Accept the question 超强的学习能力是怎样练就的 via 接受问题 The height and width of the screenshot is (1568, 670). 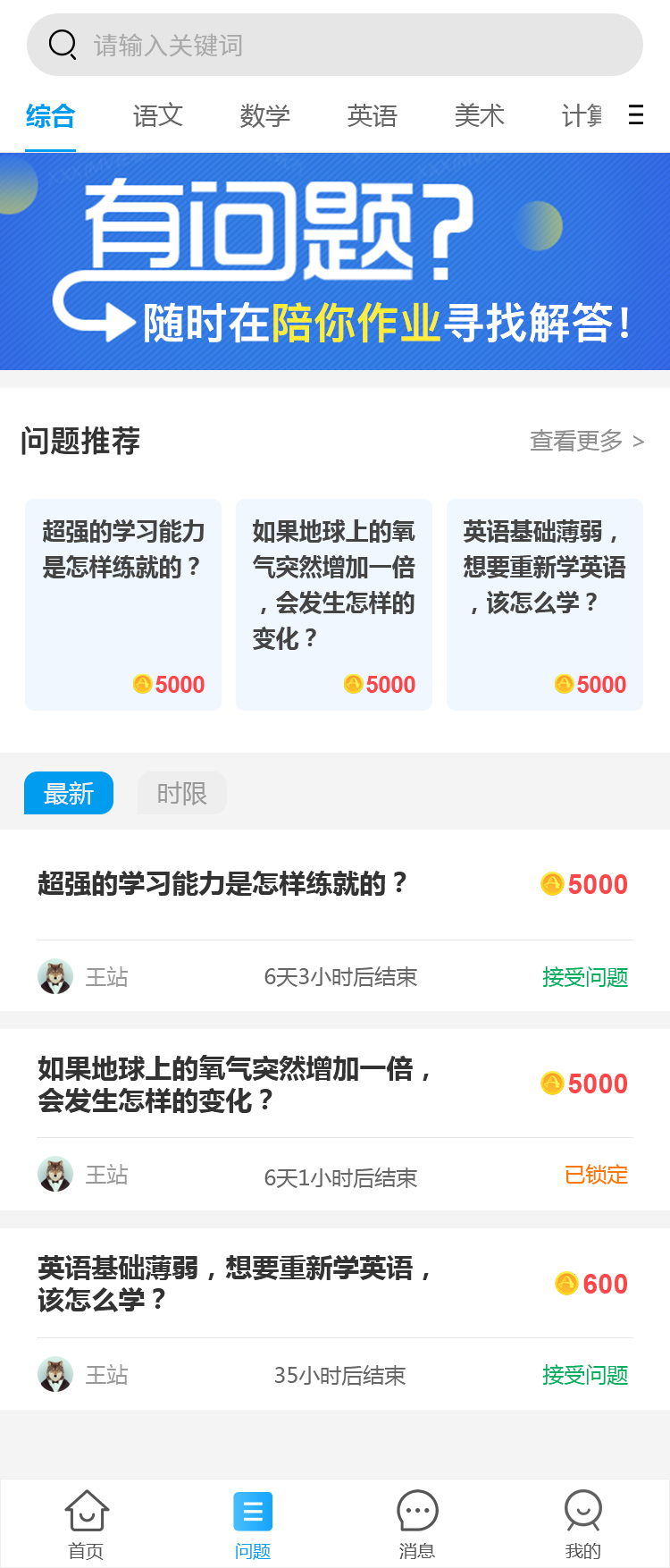point(585,977)
